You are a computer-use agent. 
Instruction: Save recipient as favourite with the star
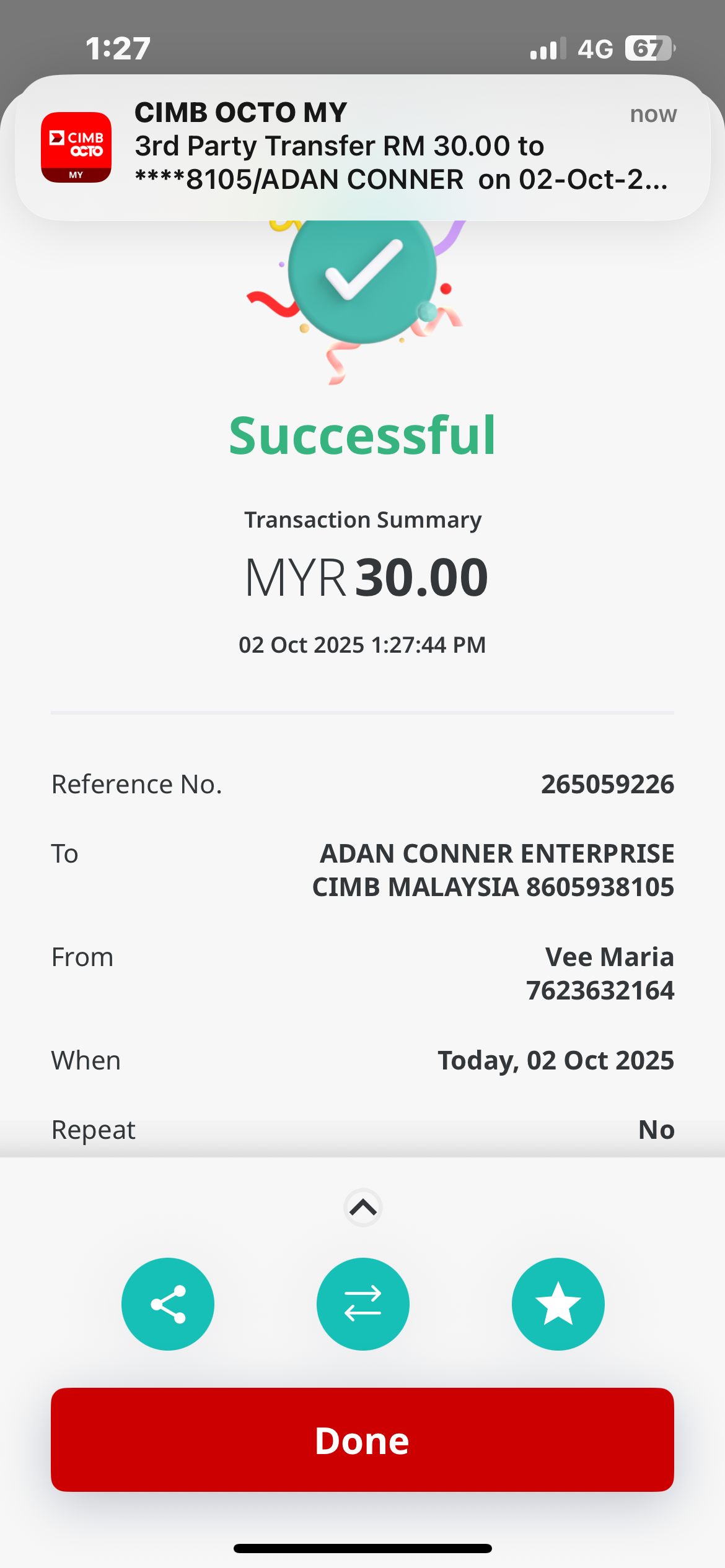[558, 1304]
